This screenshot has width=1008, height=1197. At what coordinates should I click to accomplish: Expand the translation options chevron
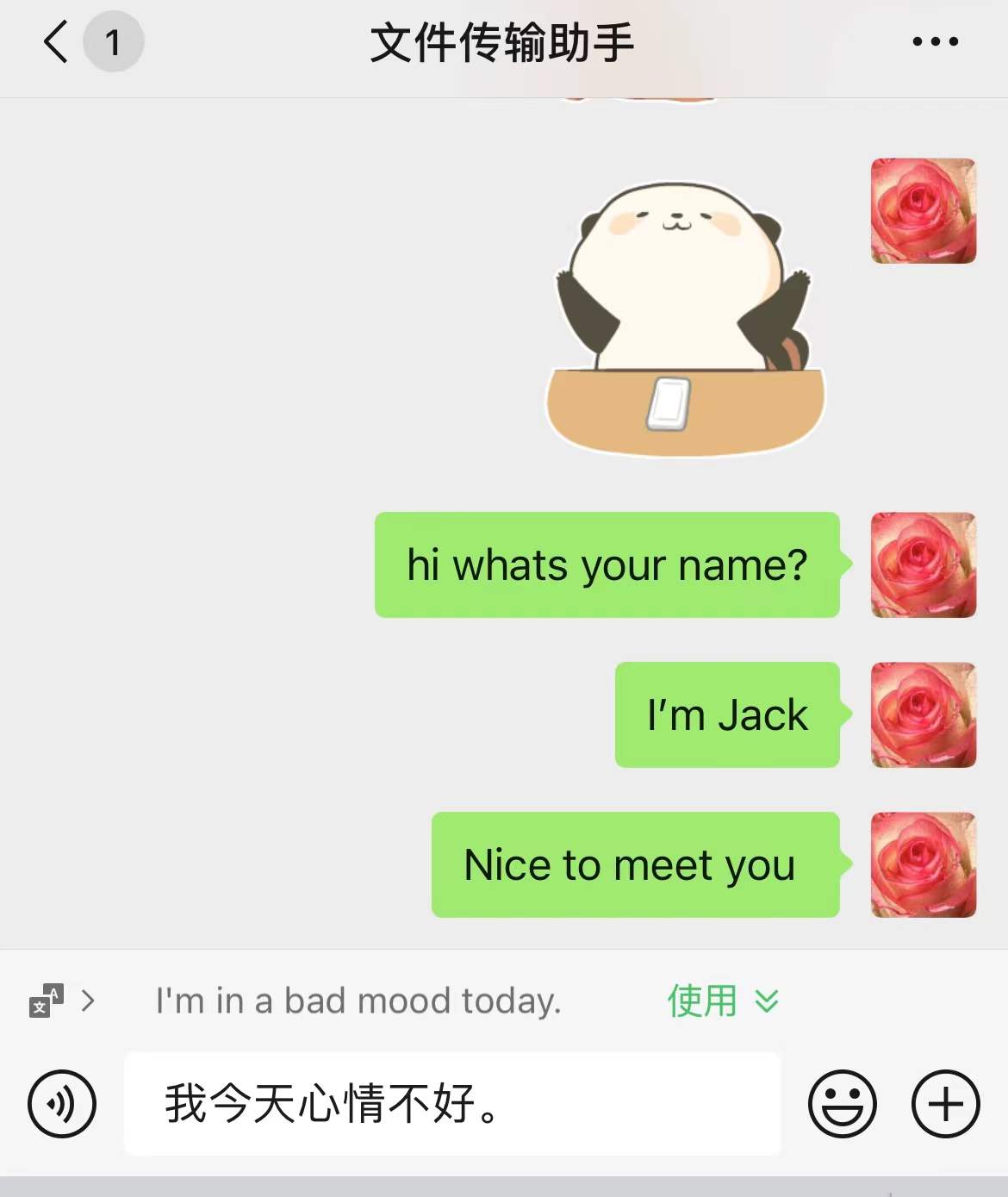[767, 1001]
